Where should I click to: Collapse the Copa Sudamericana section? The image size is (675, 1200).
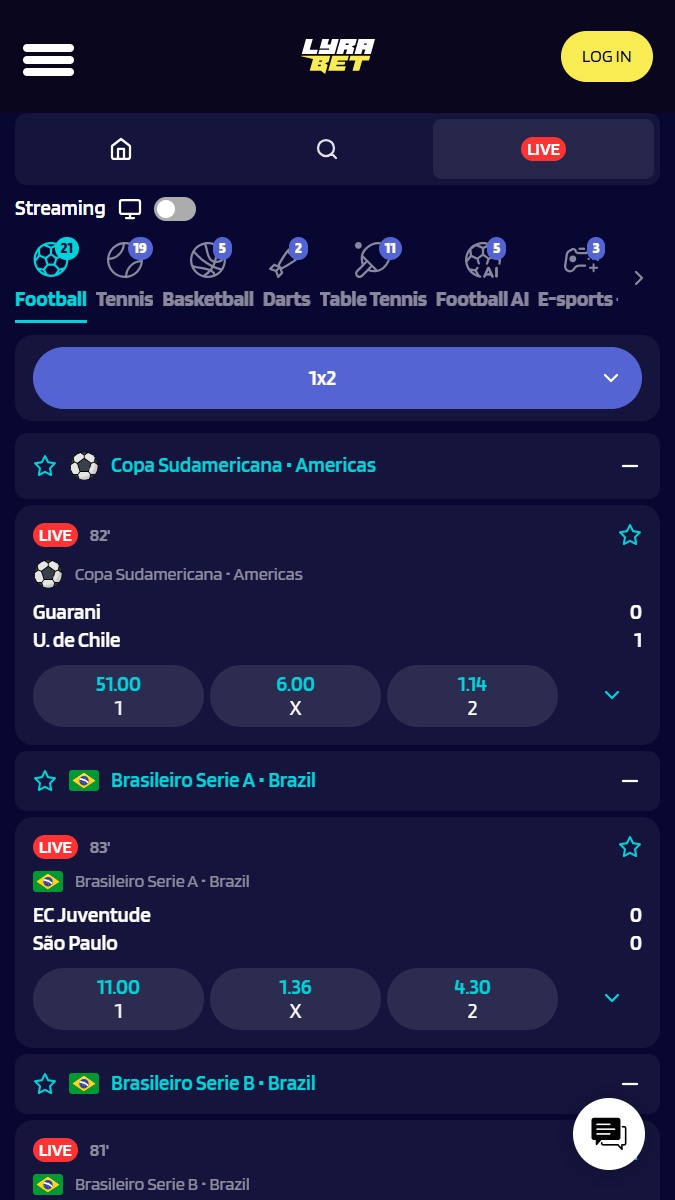pos(629,466)
